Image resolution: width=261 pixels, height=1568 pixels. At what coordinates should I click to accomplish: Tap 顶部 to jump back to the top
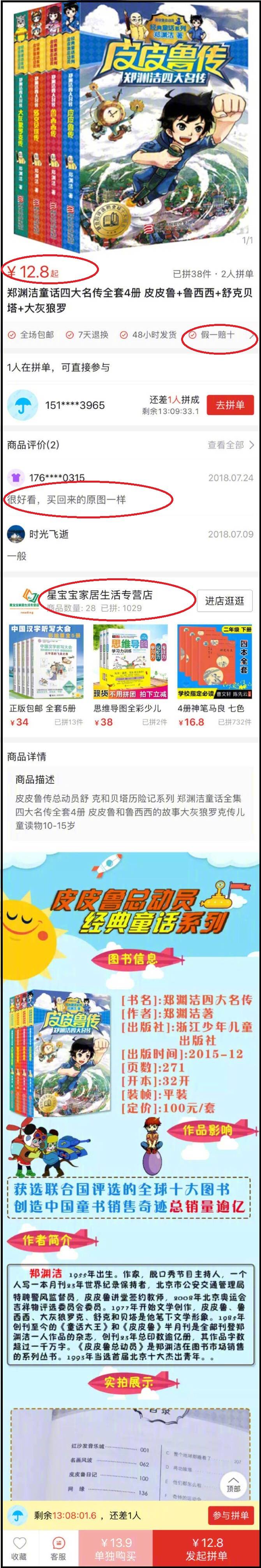click(x=234, y=1485)
